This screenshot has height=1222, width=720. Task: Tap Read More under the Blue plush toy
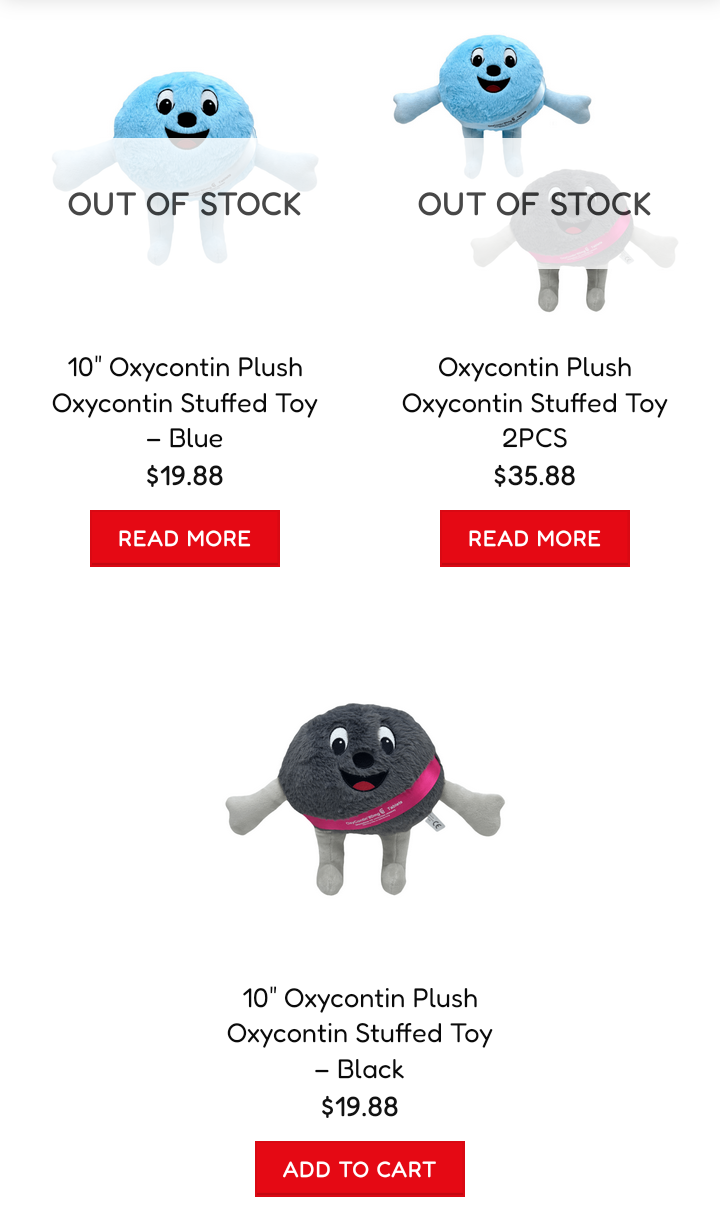point(184,538)
